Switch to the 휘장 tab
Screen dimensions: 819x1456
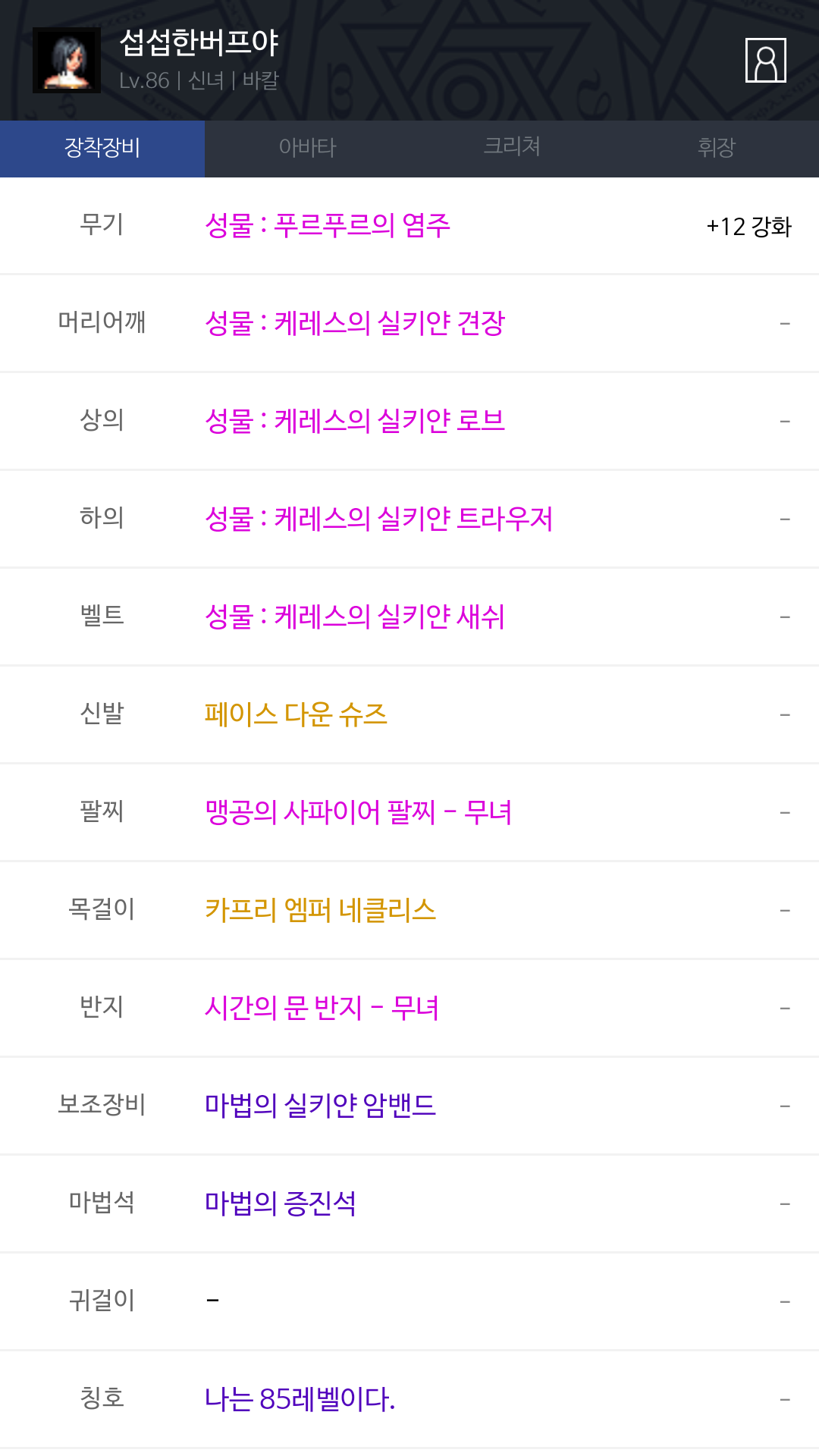pyautogui.click(x=717, y=148)
